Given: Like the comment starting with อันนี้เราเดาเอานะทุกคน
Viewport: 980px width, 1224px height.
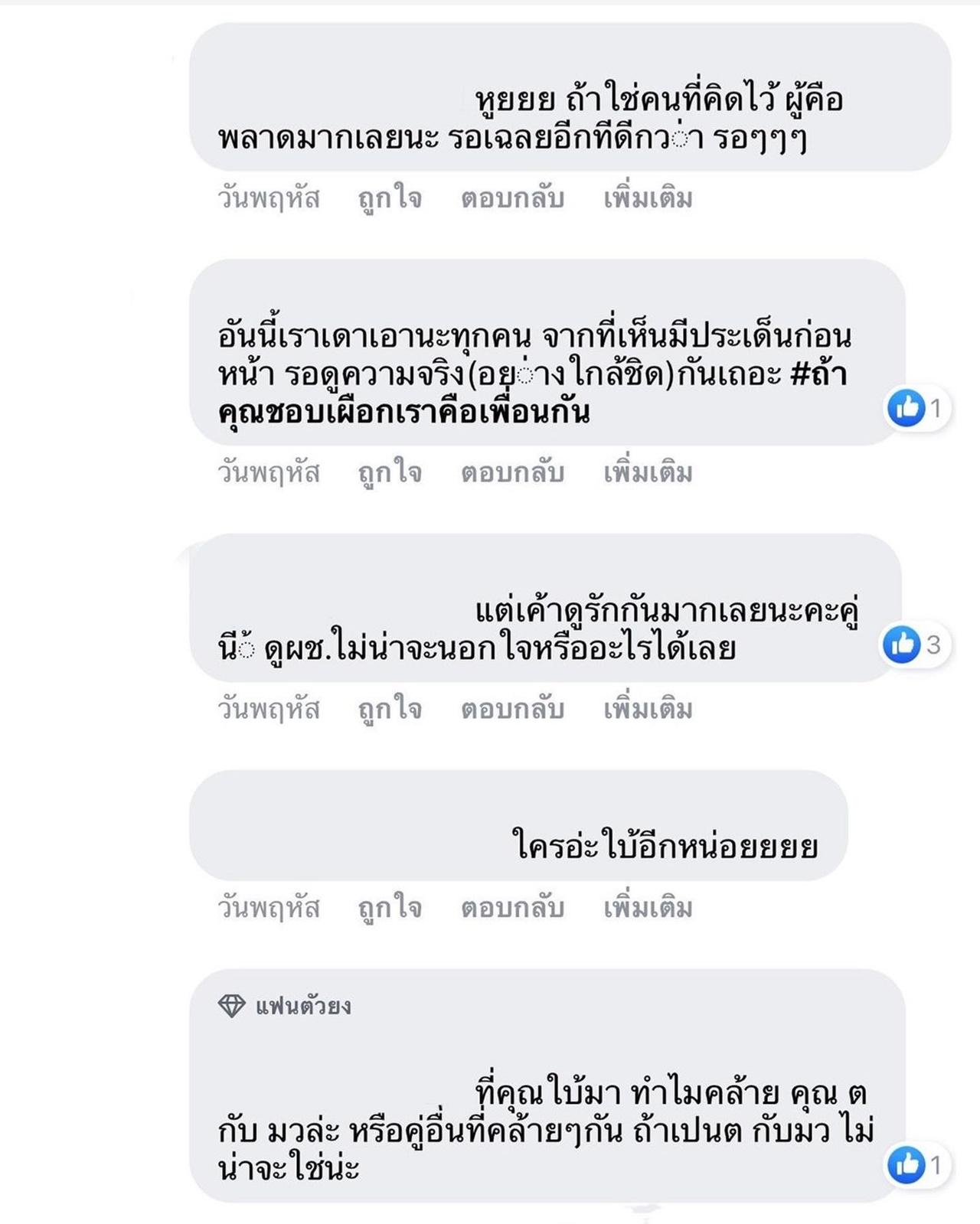Looking at the screenshot, I should pos(390,473).
